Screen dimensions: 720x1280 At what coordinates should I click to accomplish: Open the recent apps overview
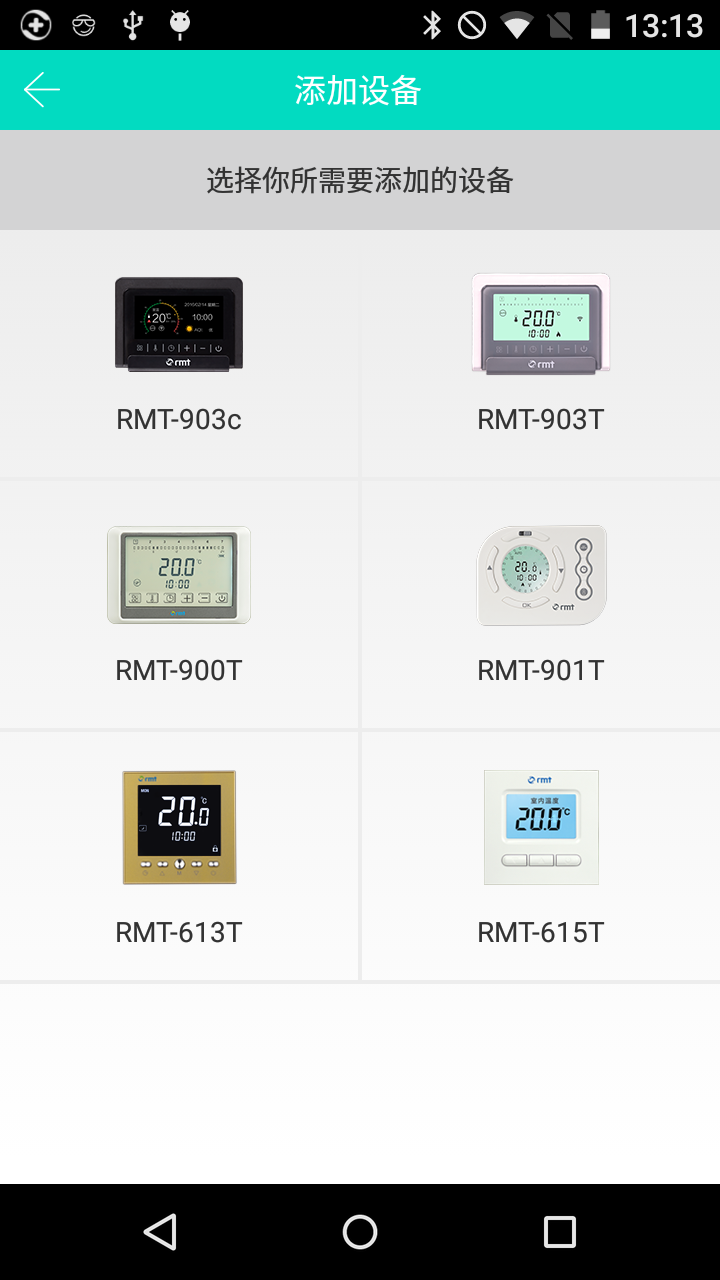tap(559, 1232)
